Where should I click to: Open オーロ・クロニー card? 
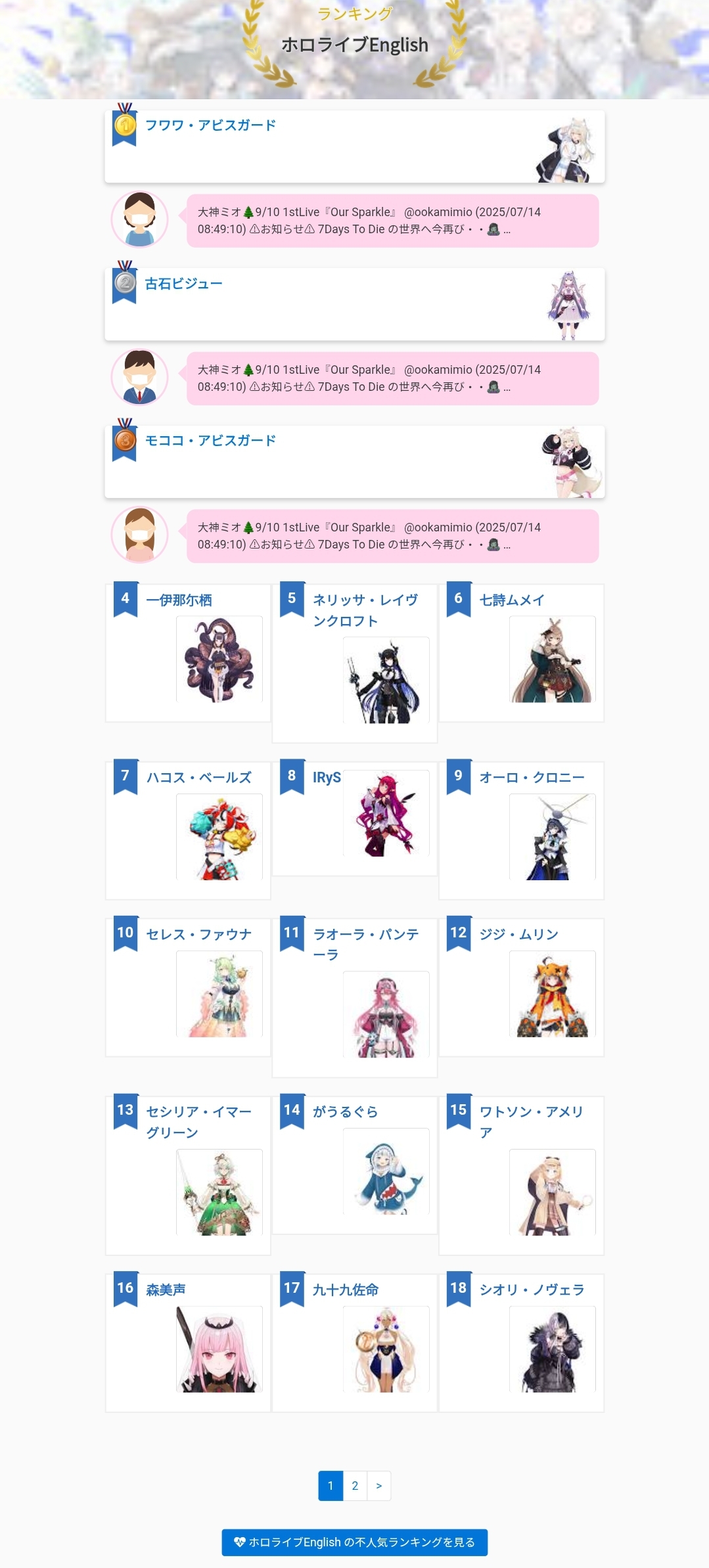(521, 830)
